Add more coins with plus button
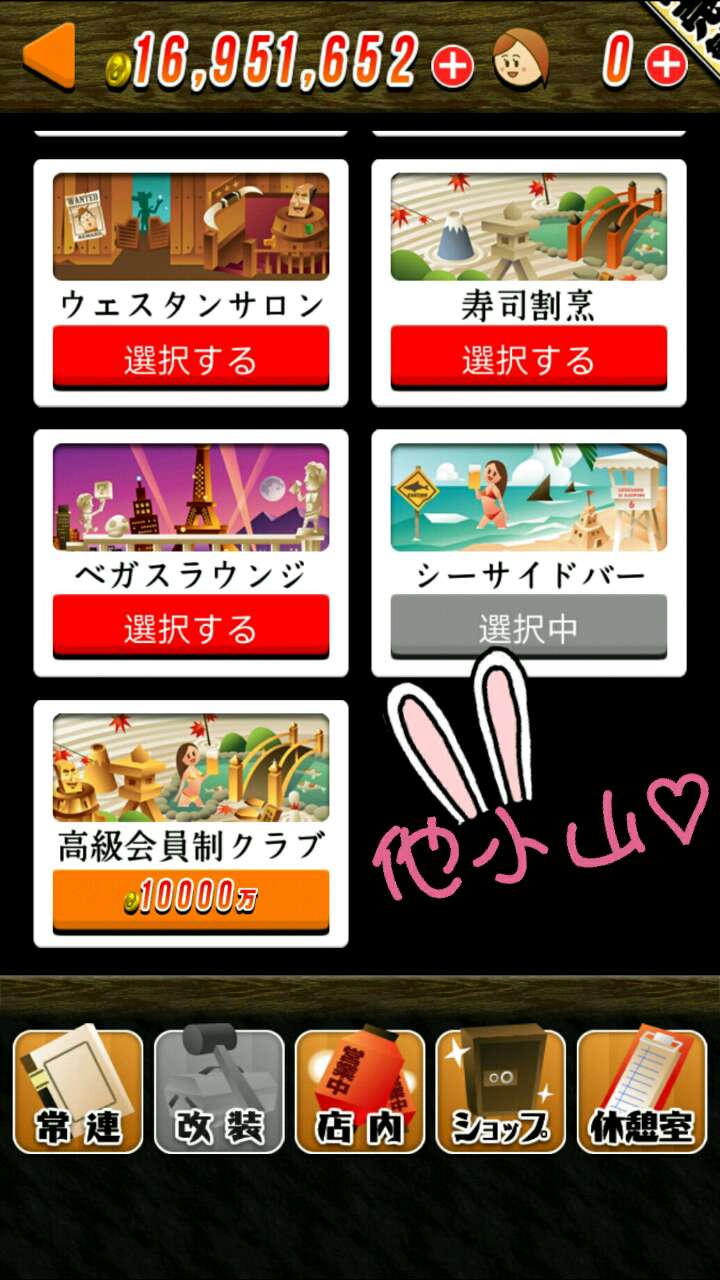 pyautogui.click(x=452, y=66)
